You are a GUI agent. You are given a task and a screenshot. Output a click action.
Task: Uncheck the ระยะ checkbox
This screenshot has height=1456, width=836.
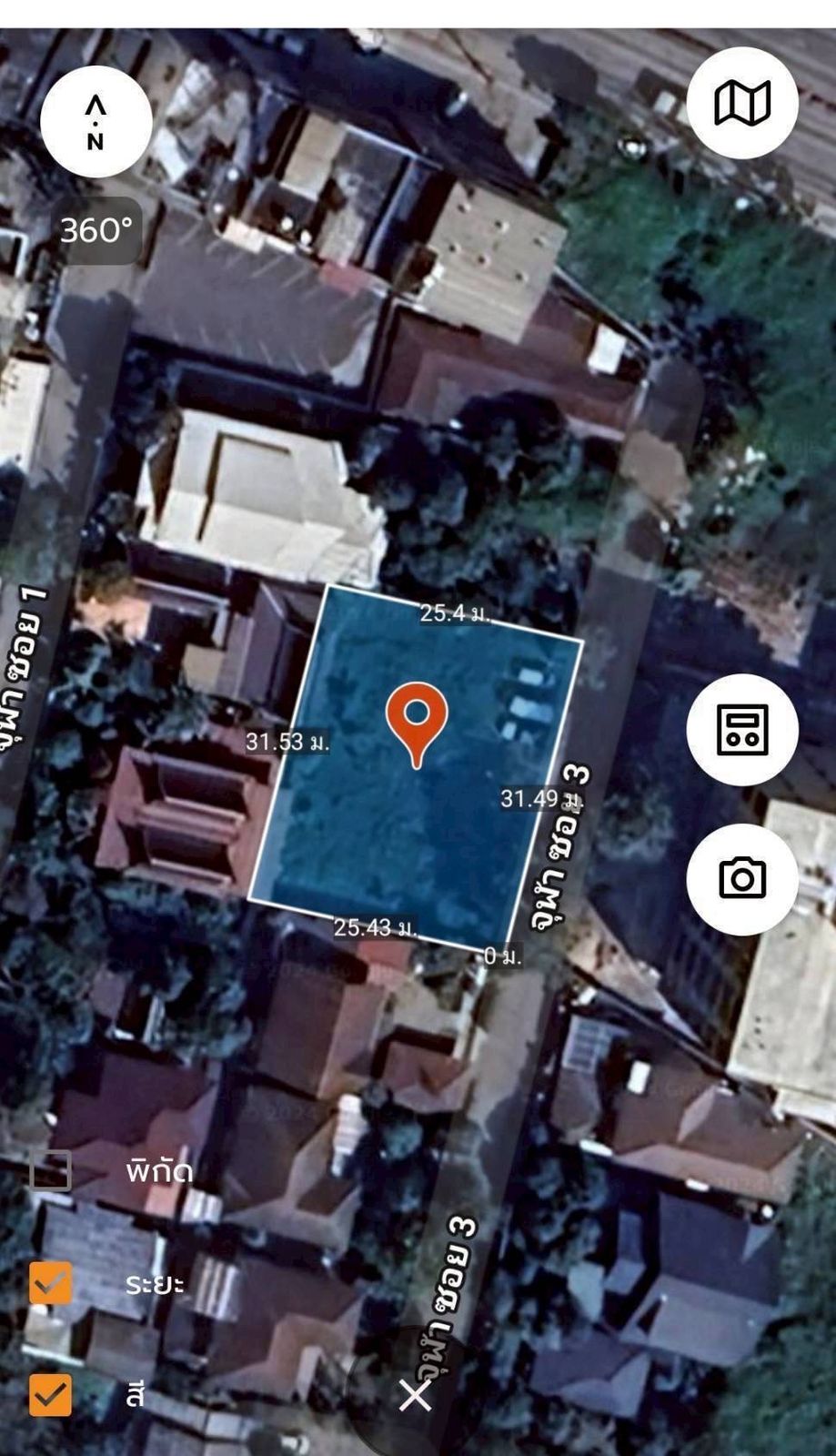coord(51,1283)
